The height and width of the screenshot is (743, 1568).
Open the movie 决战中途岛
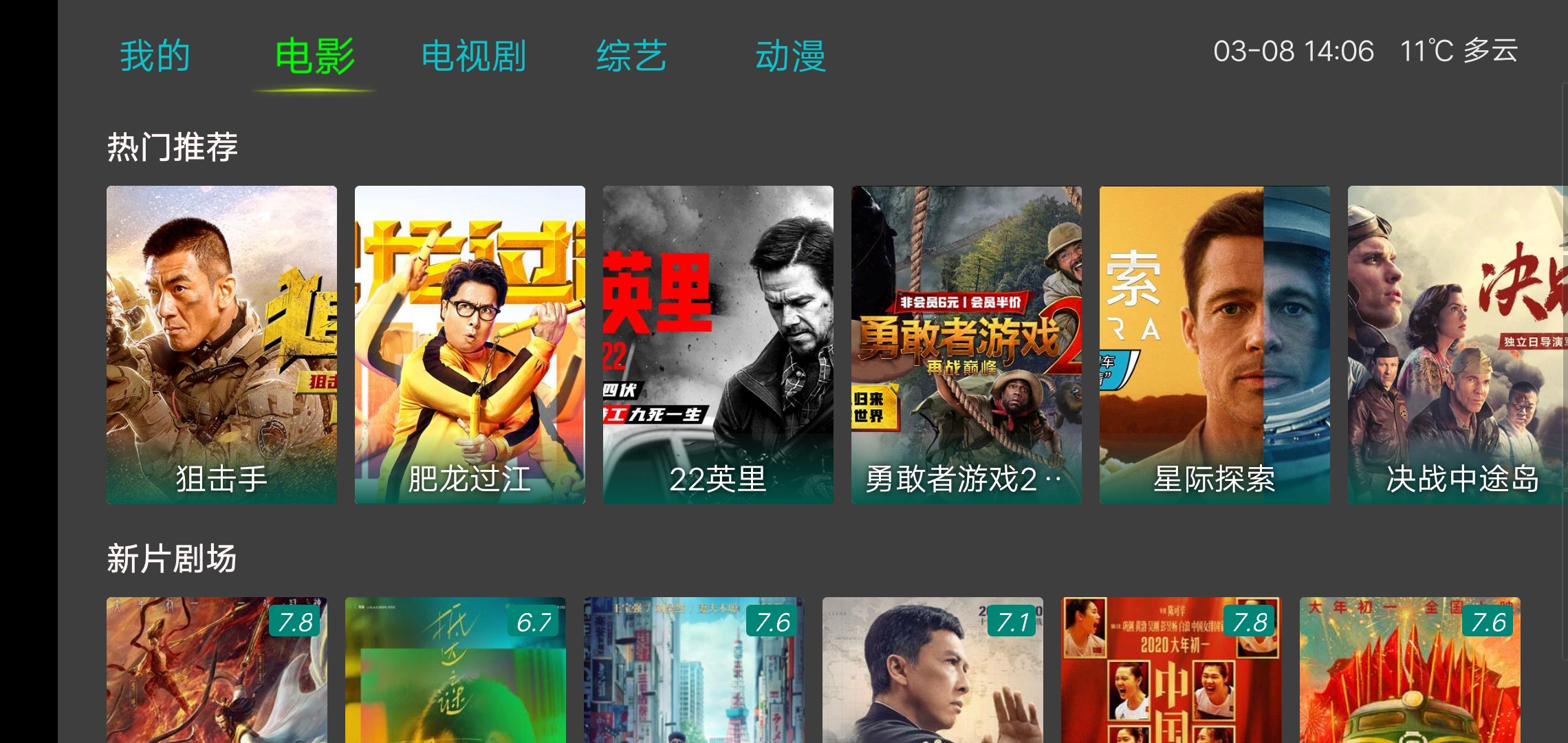click(x=1457, y=344)
